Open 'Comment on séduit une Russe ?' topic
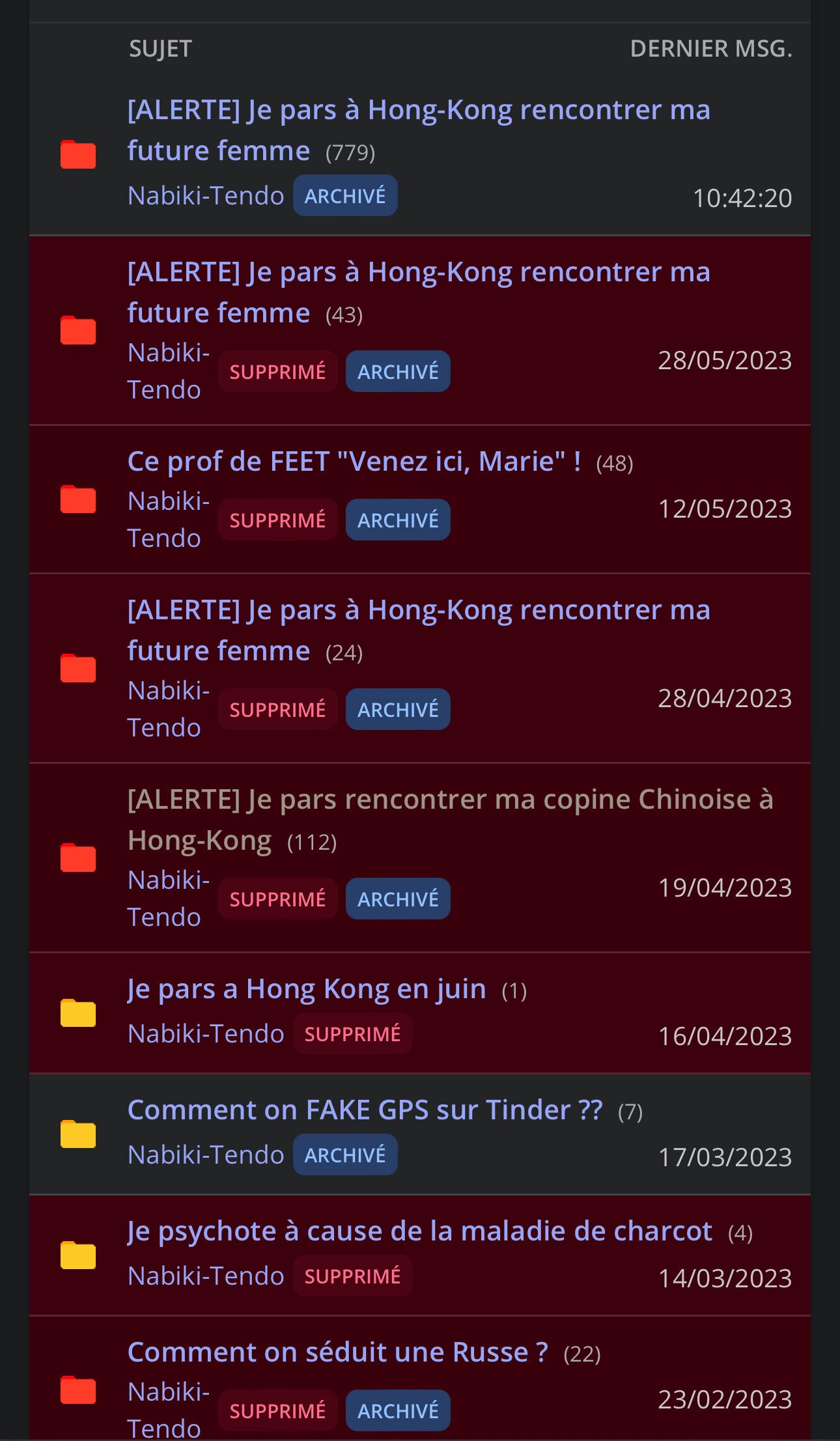 click(x=337, y=1352)
